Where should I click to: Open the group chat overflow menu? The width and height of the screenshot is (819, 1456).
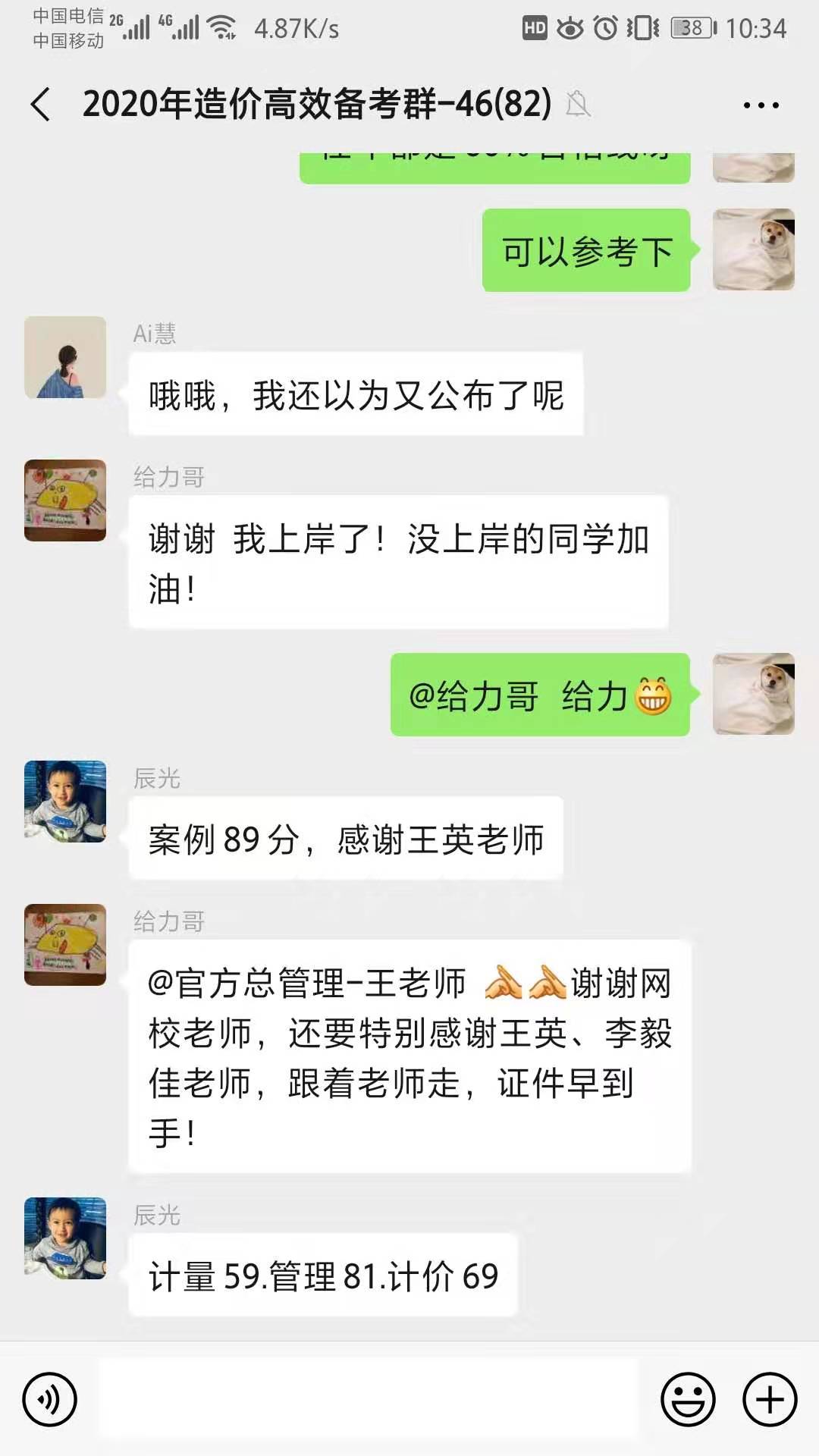click(x=761, y=105)
